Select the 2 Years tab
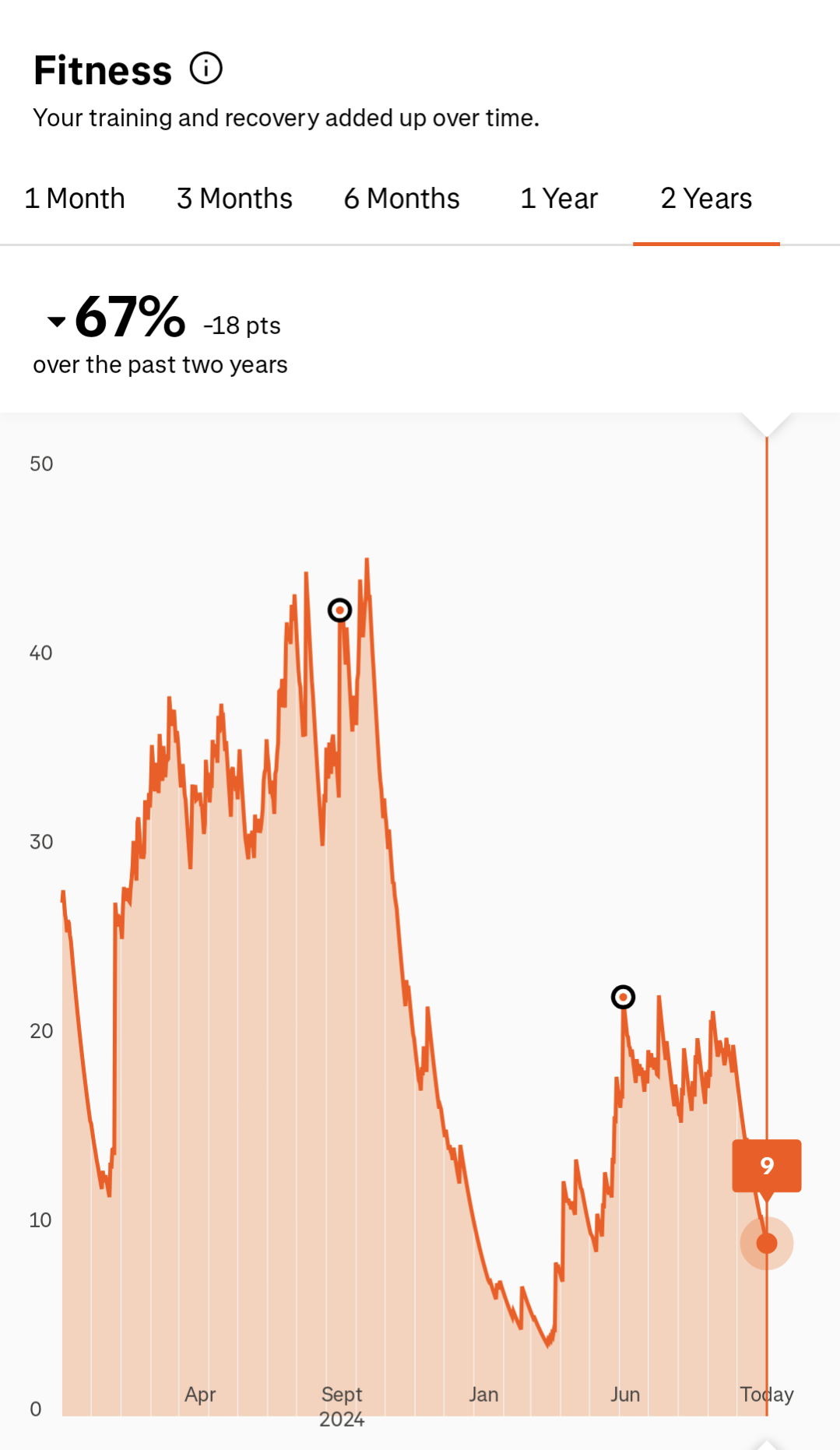This screenshot has height=1450, width=840. tap(706, 199)
